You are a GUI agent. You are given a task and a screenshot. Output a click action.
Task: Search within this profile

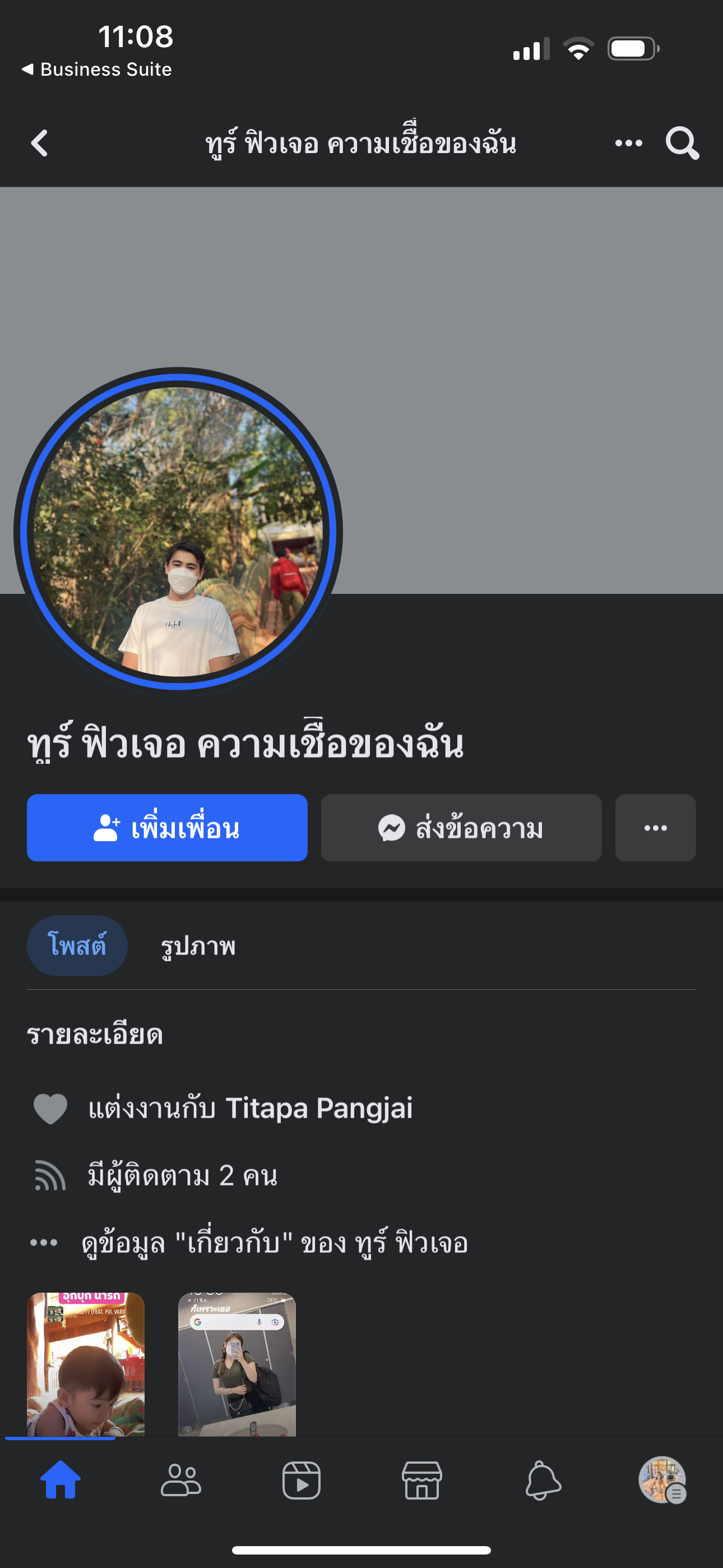coord(682,144)
